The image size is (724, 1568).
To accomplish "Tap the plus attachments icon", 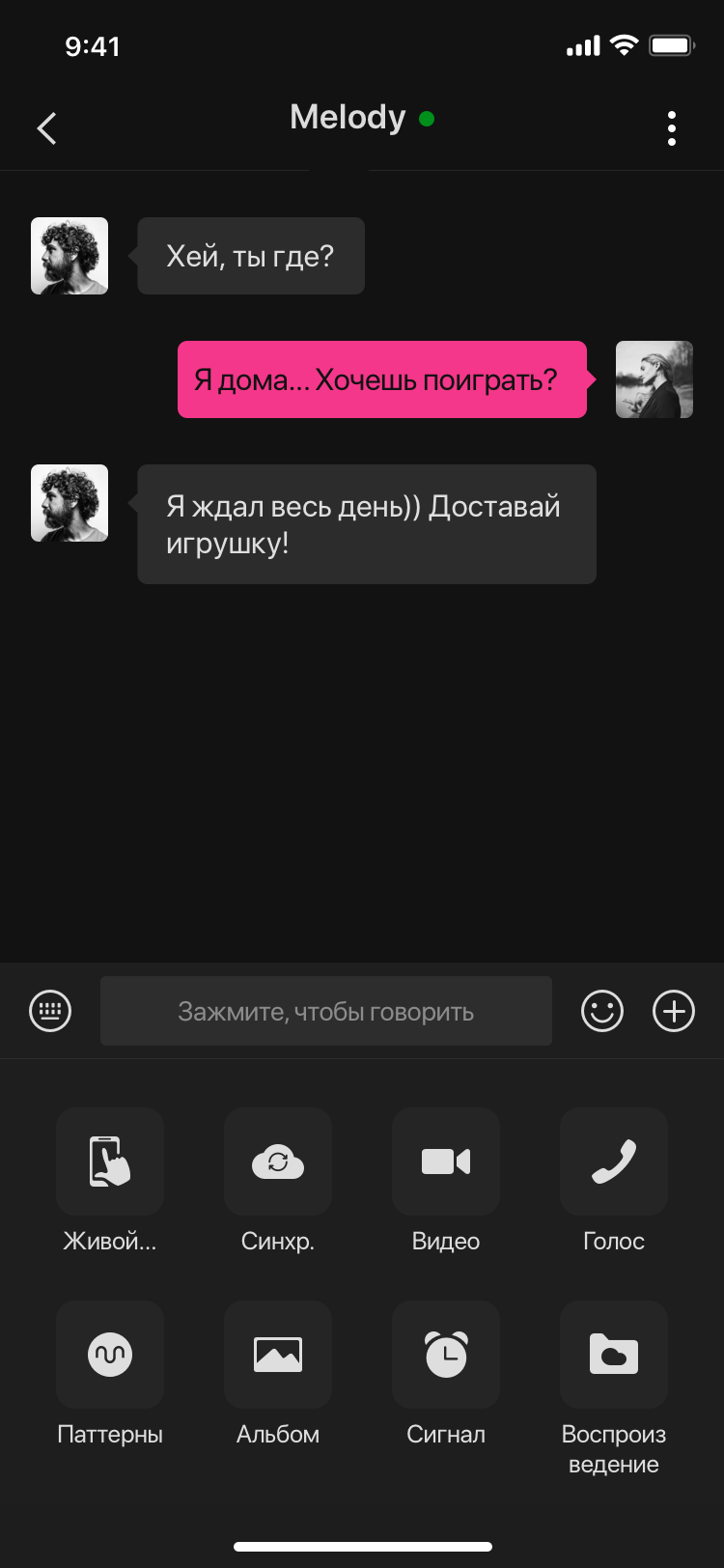I will coord(674,1011).
